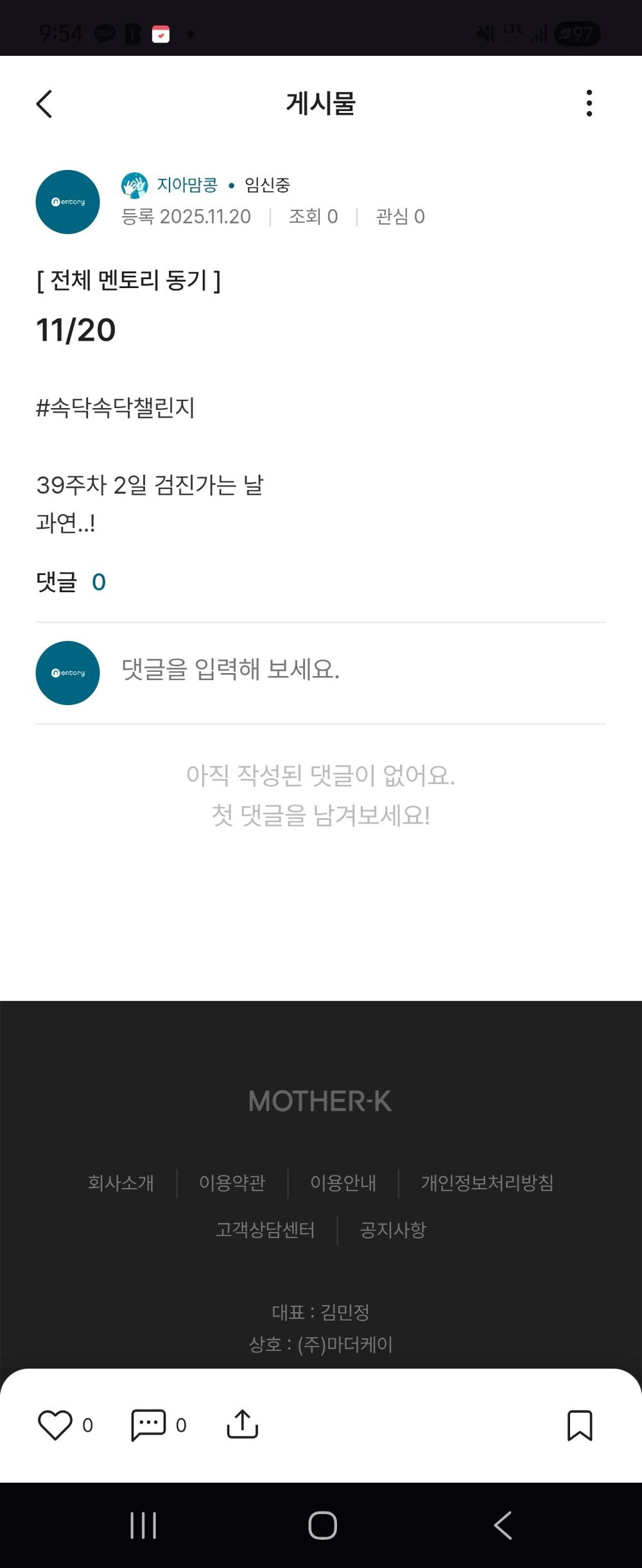
Task: Open the 고객상담센터 customer service page
Action: (265, 1229)
